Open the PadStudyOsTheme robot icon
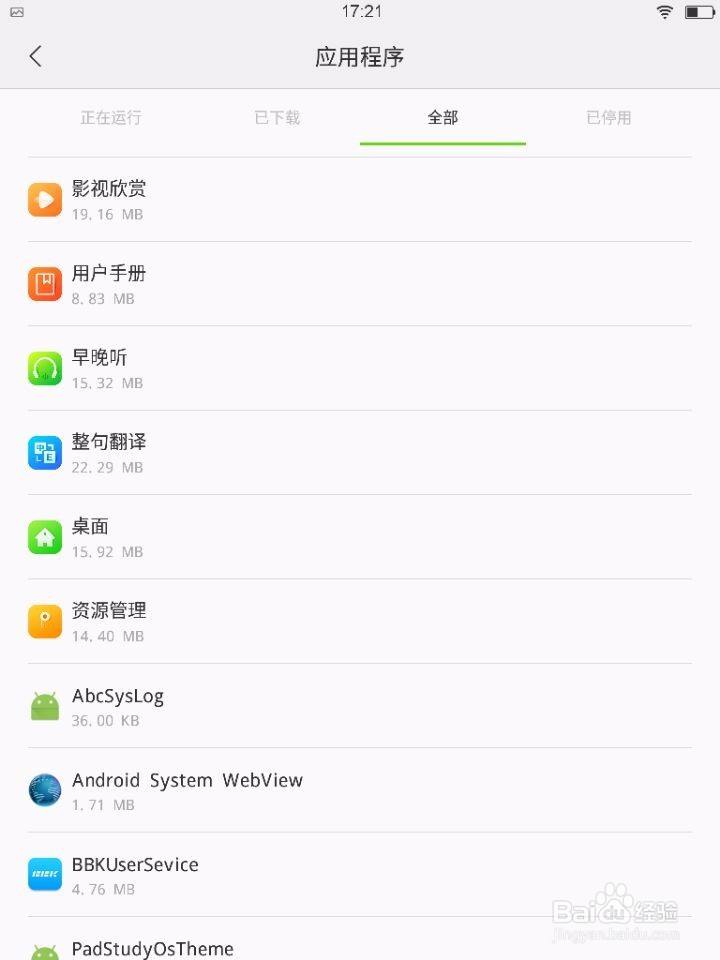This screenshot has height=960, width=720. coord(44,950)
